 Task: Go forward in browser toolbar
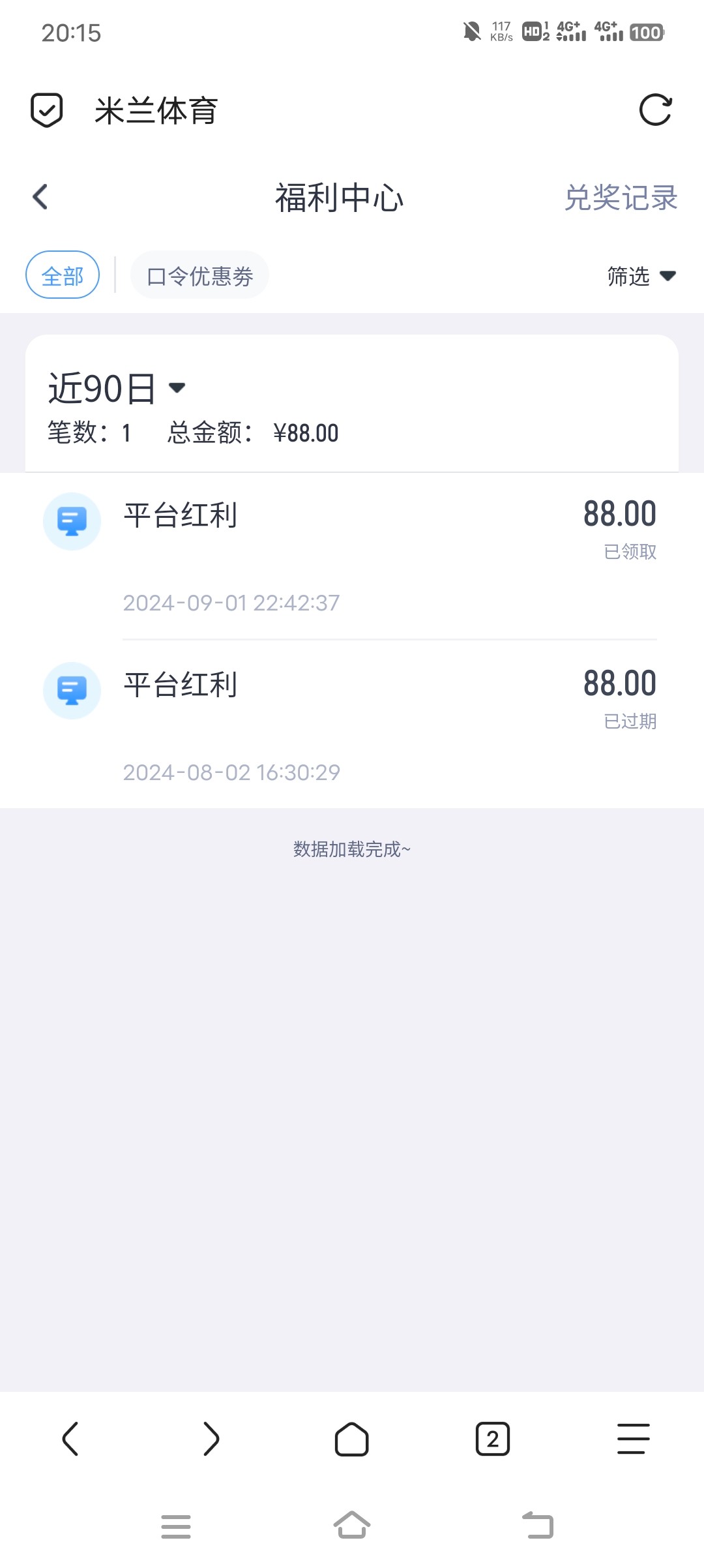tap(211, 1439)
